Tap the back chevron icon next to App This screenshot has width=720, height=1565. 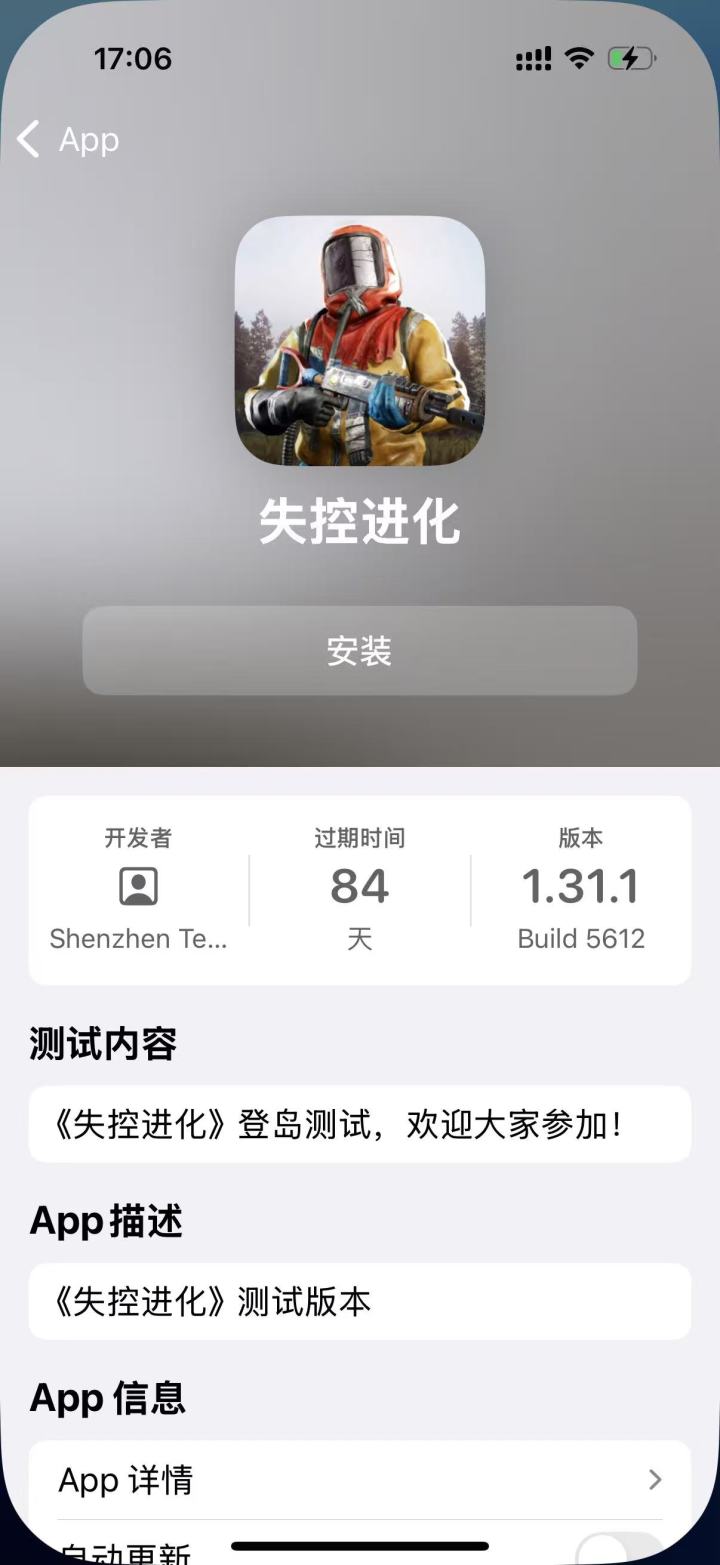(27, 139)
